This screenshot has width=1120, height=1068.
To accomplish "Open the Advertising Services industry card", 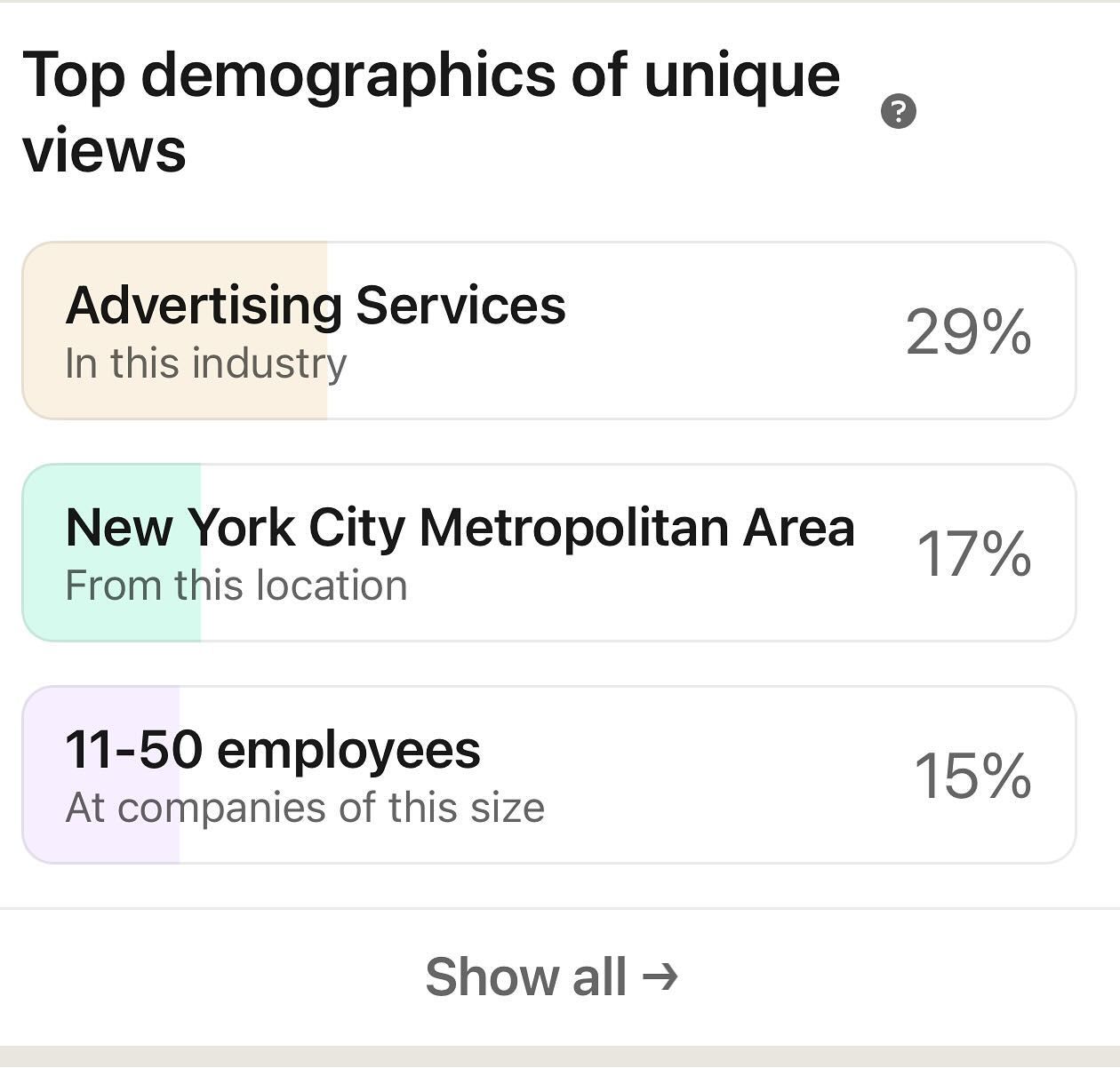I will pyautogui.click(x=548, y=331).
